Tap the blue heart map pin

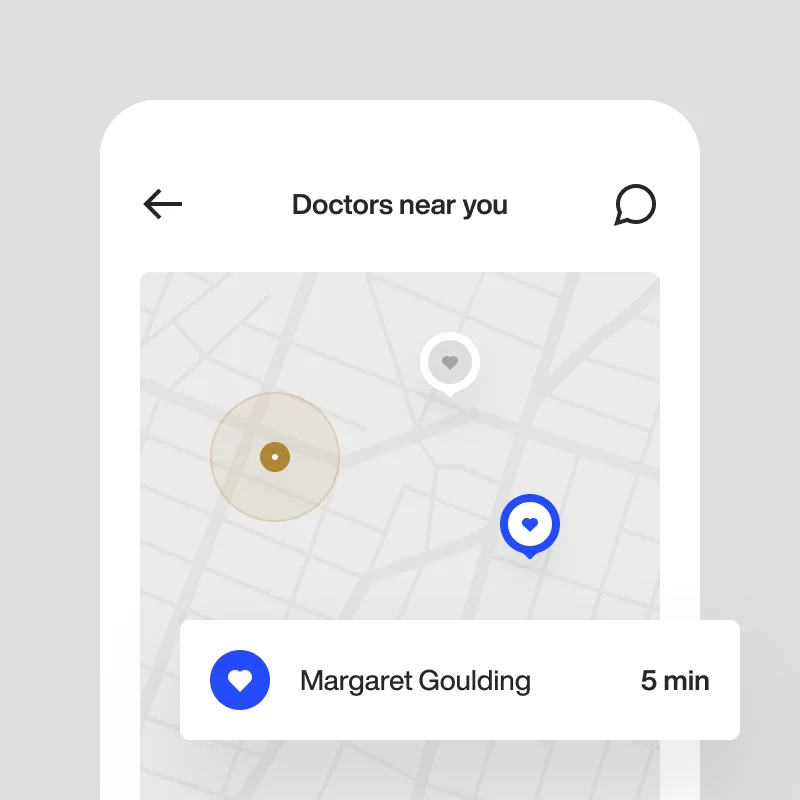click(x=530, y=524)
